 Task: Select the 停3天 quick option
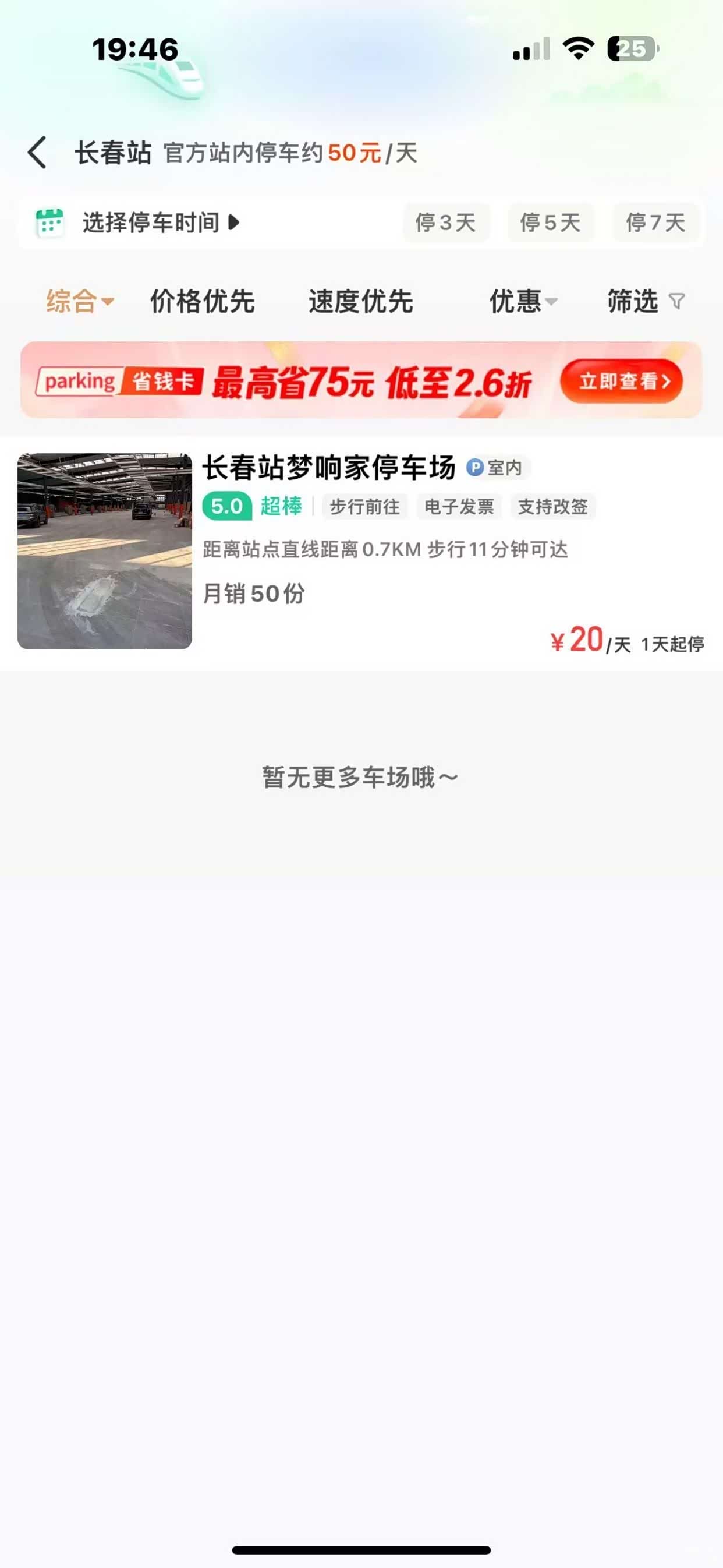[445, 223]
